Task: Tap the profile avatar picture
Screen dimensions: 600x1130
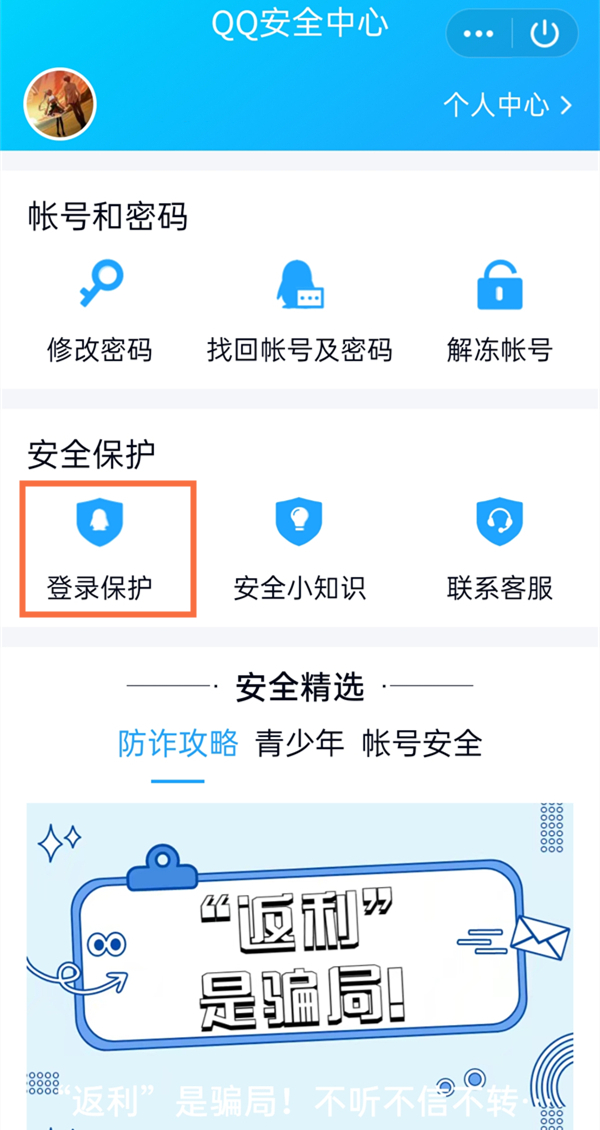Action: point(60,104)
